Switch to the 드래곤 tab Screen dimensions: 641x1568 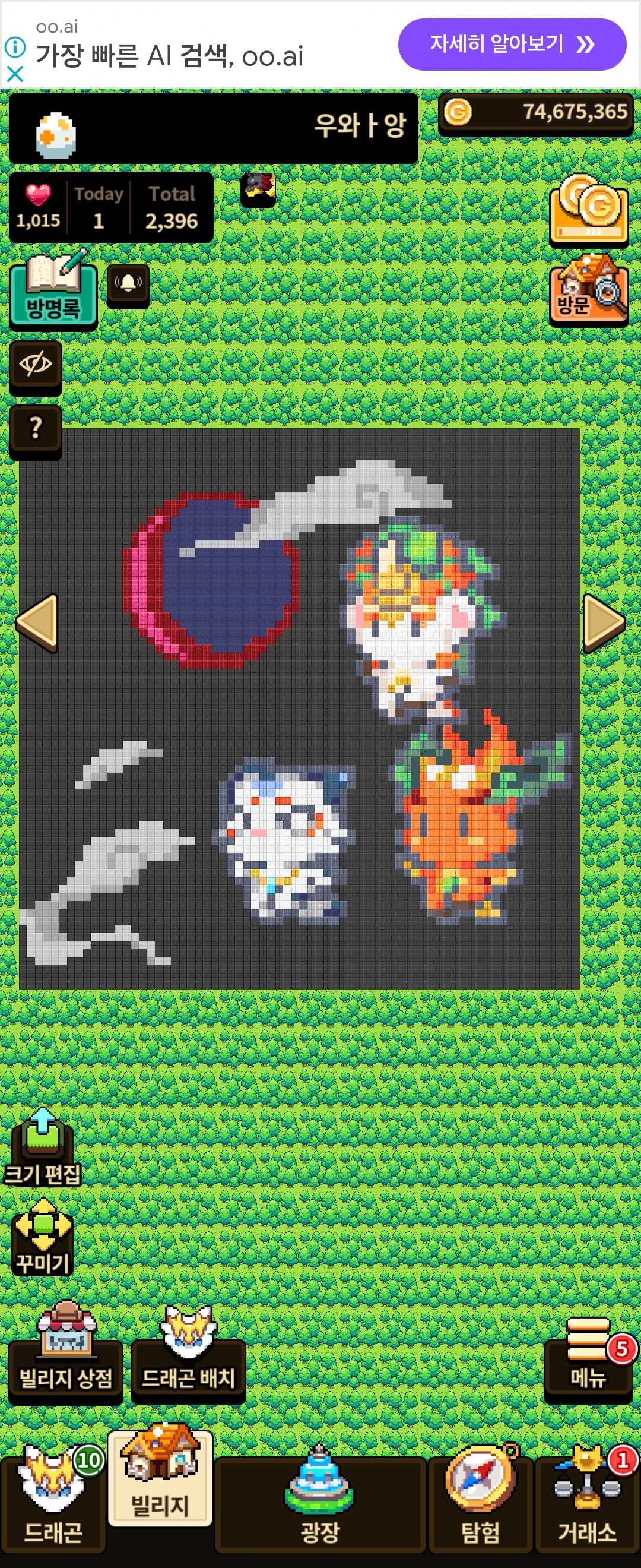click(x=53, y=1504)
